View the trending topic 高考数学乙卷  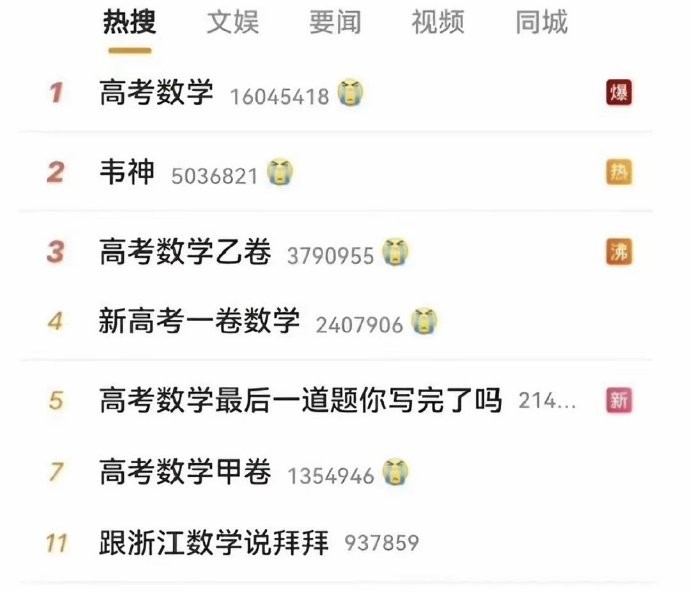point(186,252)
